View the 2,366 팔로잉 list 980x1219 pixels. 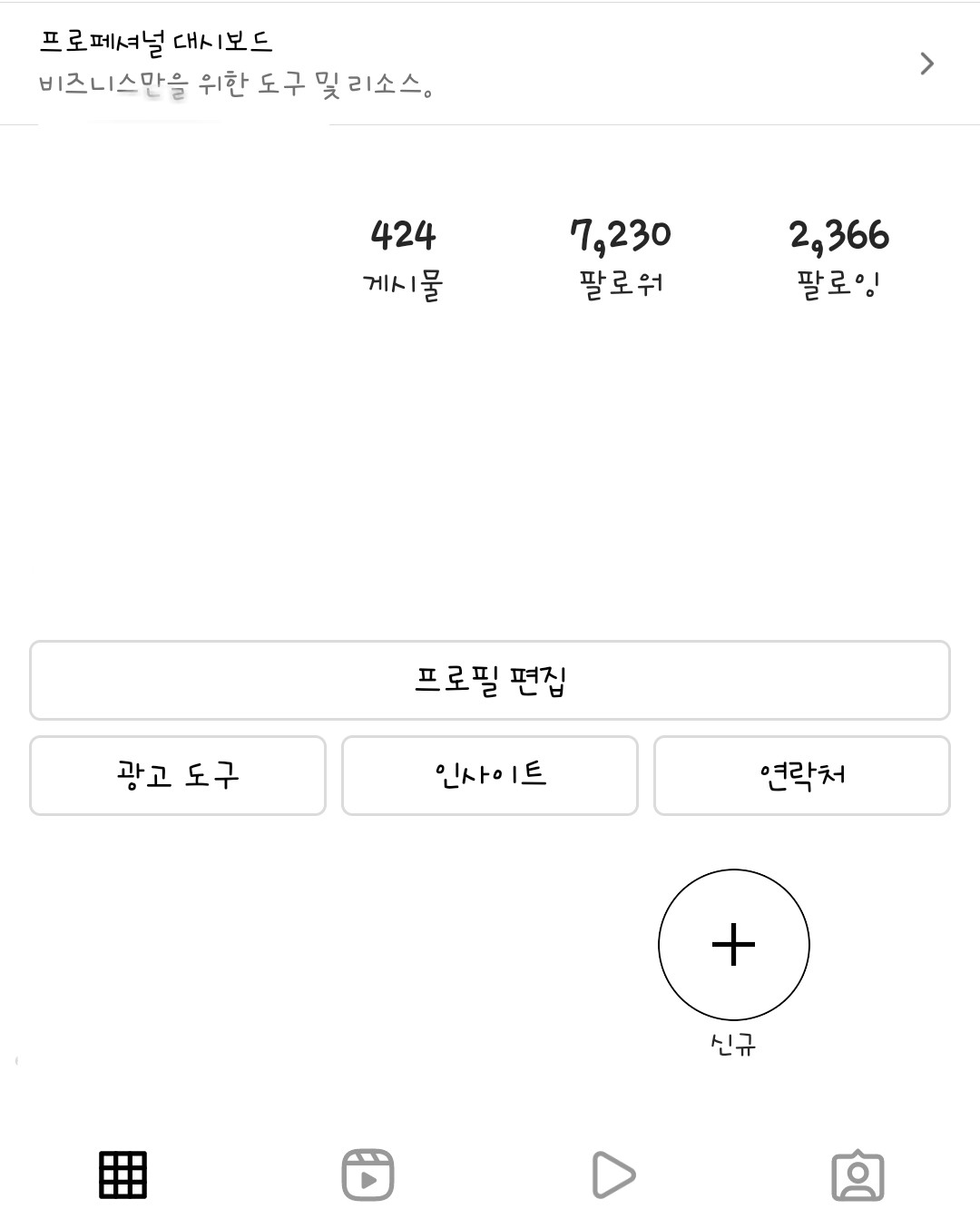point(839,259)
